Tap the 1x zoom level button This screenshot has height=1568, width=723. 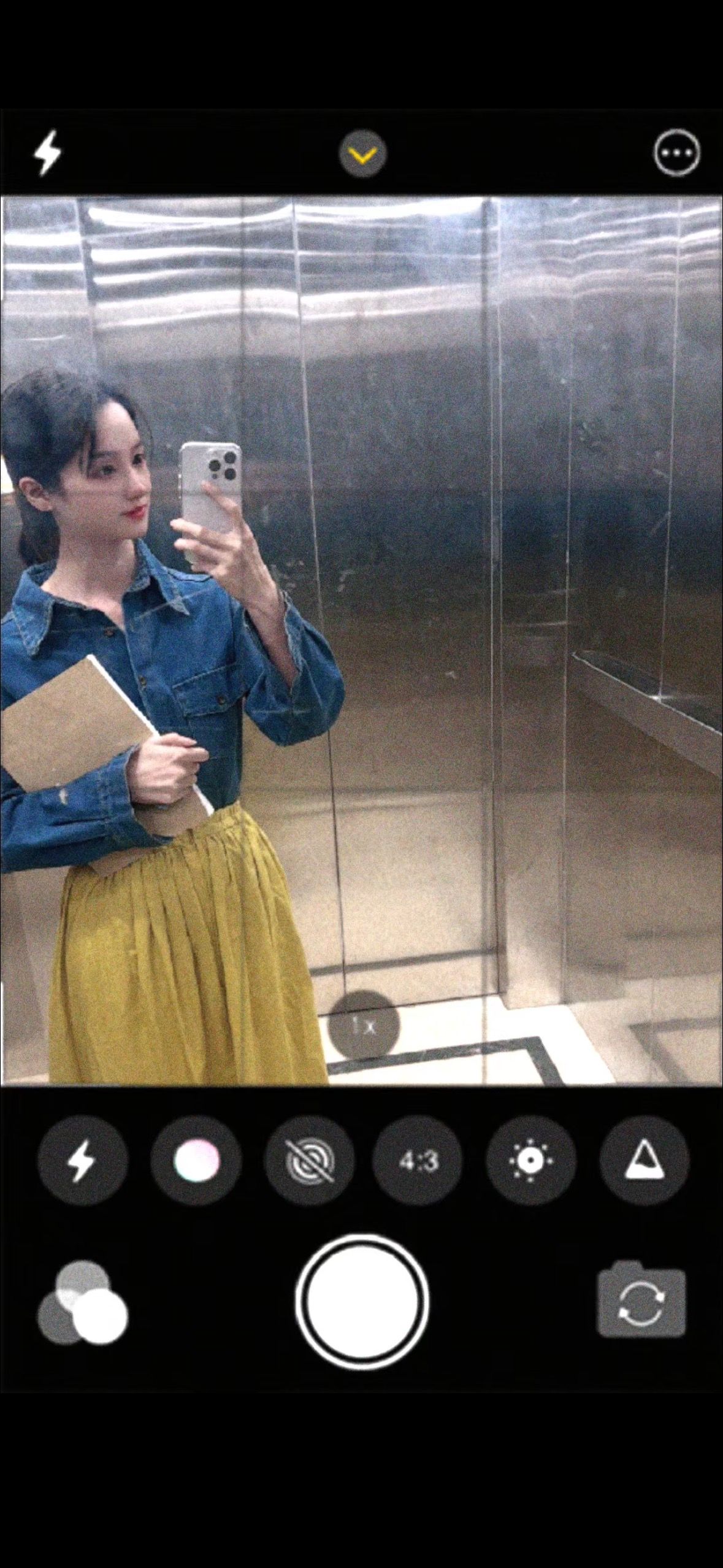[363, 1026]
